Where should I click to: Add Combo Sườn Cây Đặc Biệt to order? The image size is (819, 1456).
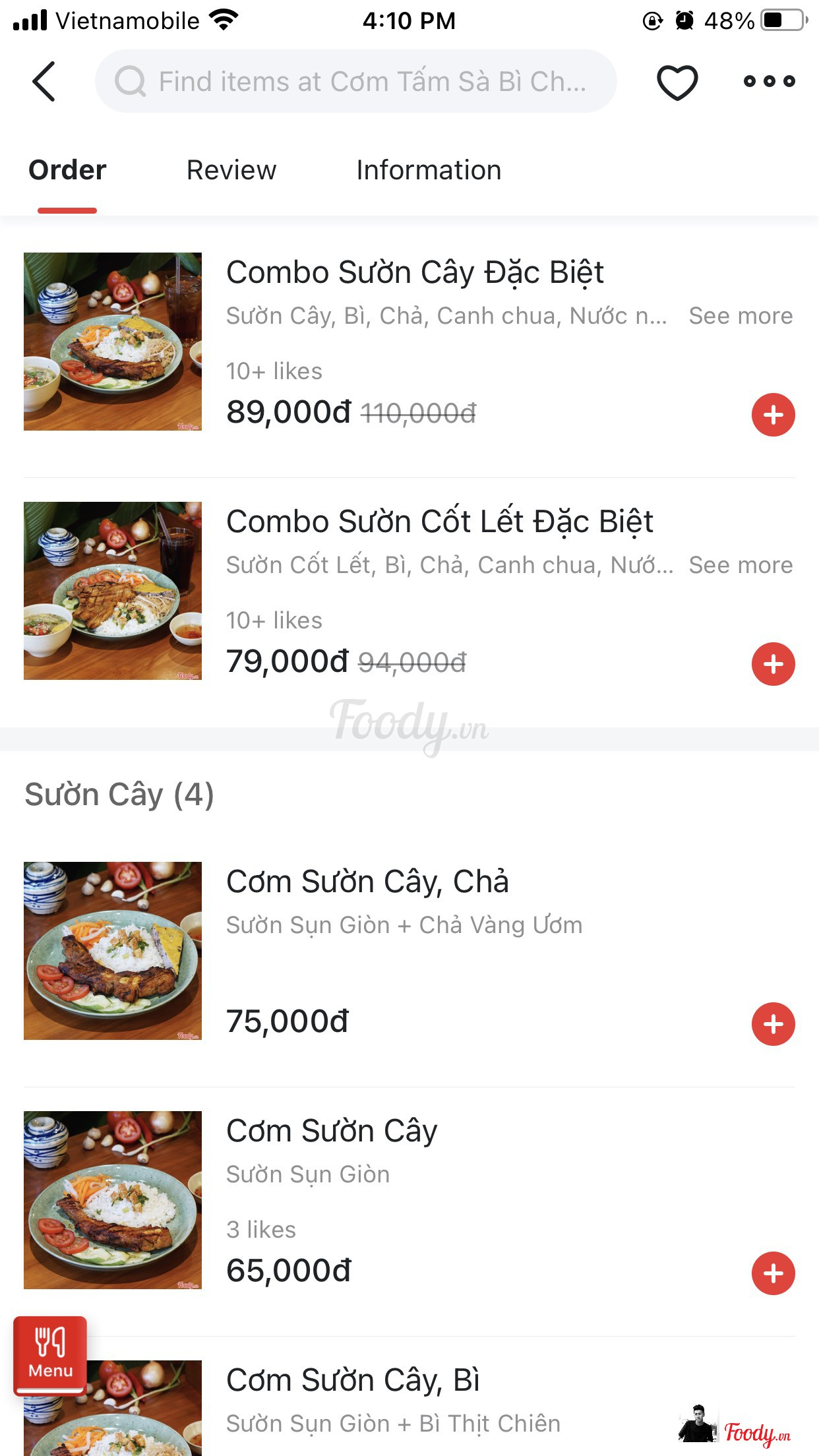click(x=773, y=415)
